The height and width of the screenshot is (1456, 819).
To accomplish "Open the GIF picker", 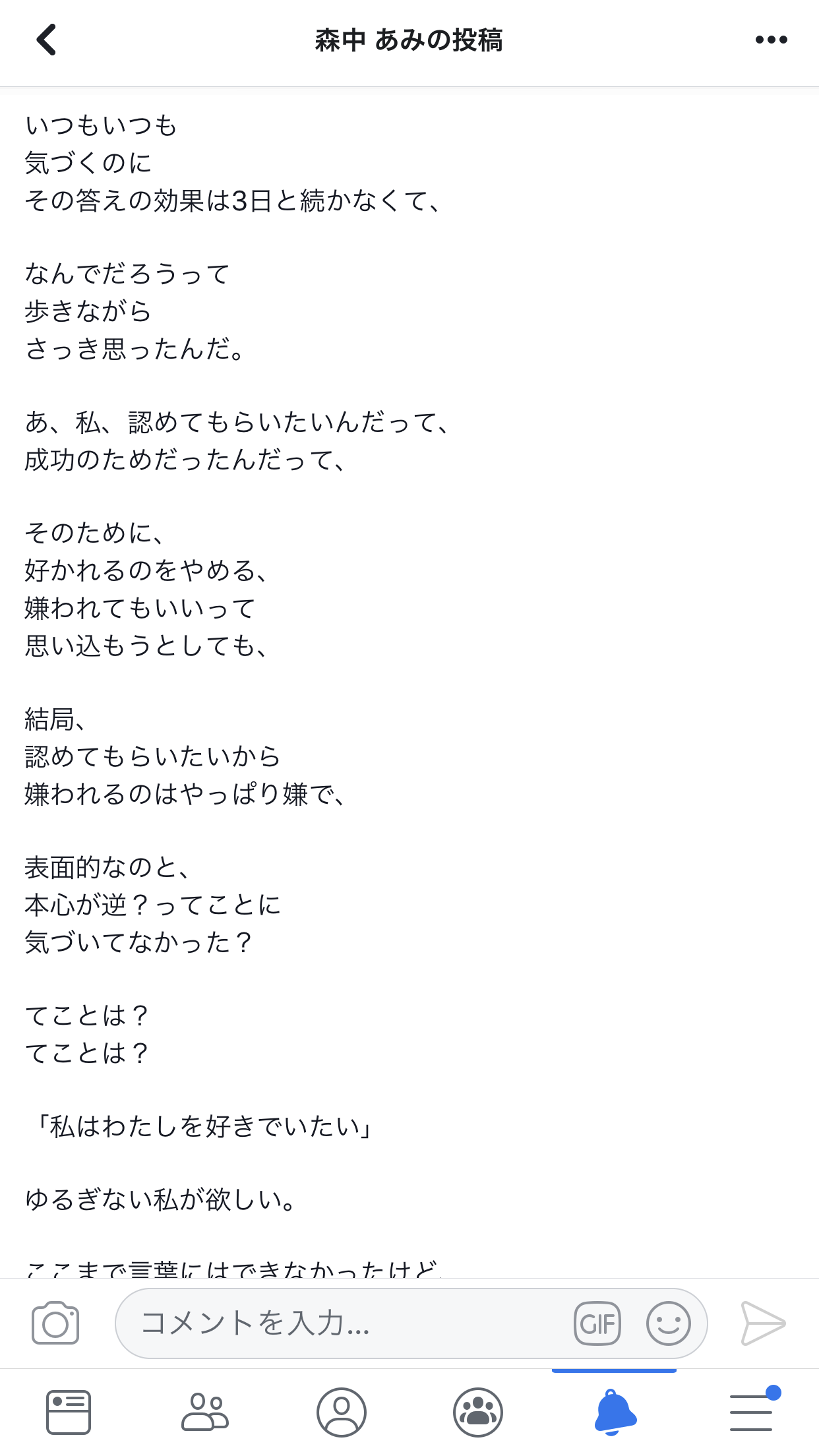I will coord(597,1323).
